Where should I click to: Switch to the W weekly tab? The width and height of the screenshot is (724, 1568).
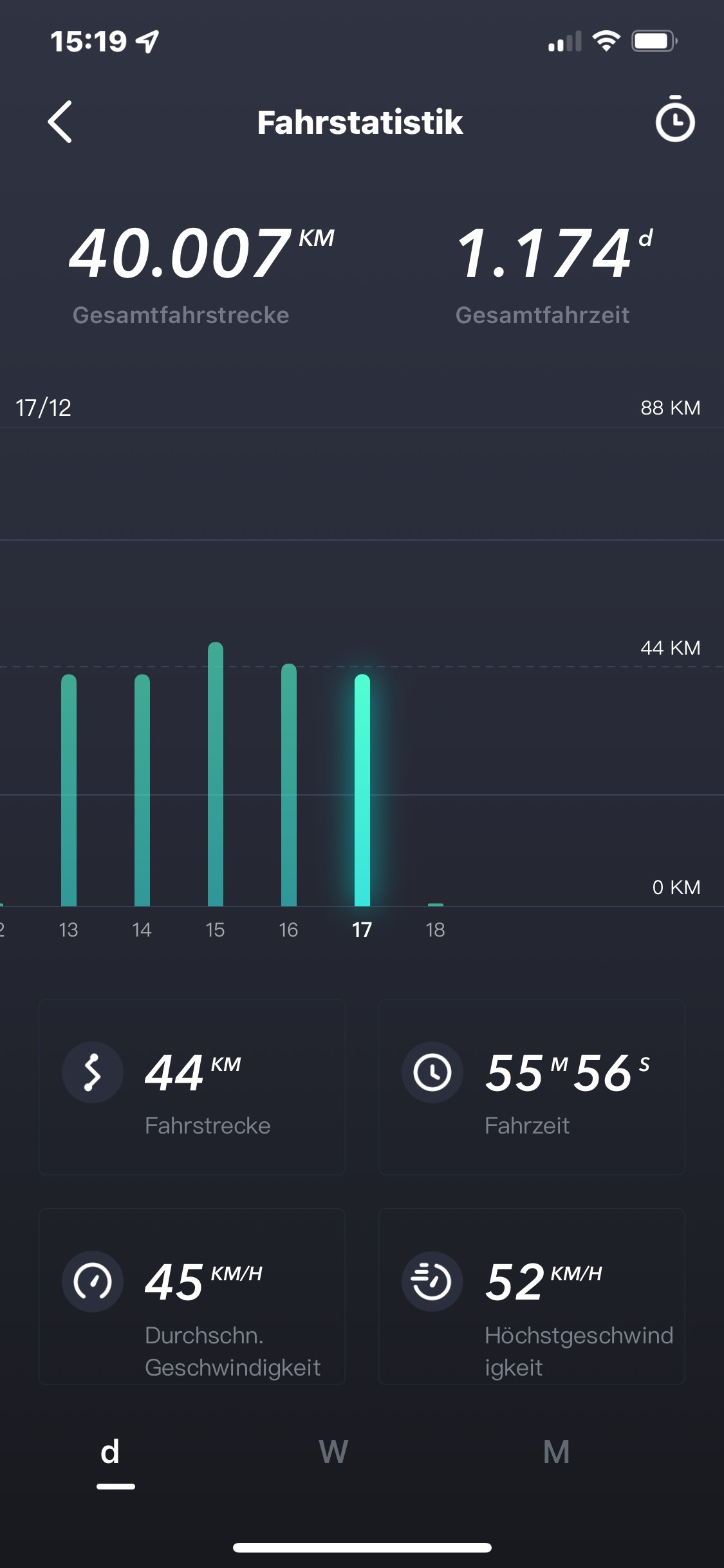click(333, 1451)
